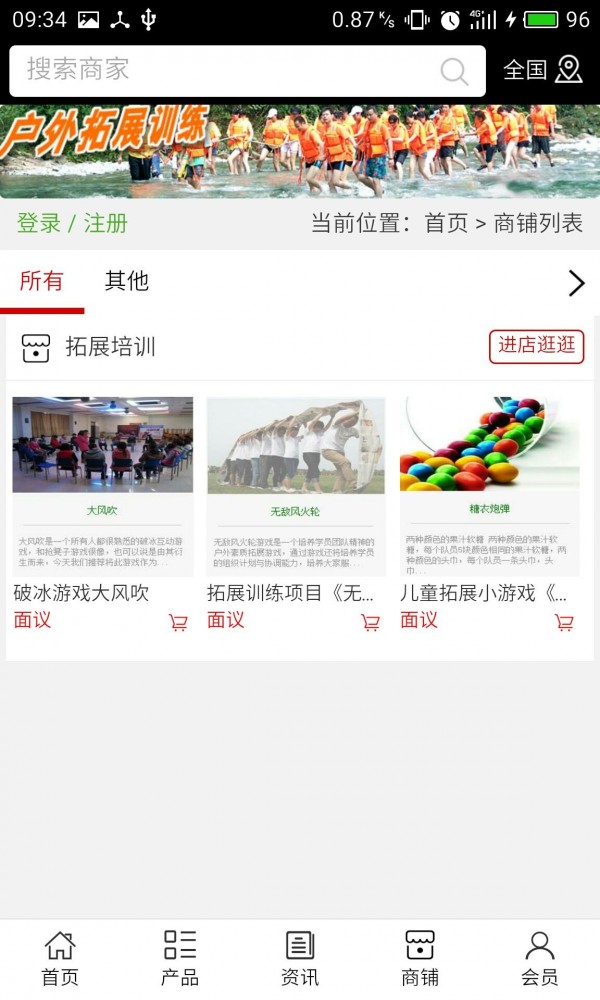600x1000 pixels.
Task: Switch to the 产品 bottom tab
Action: click(x=180, y=958)
